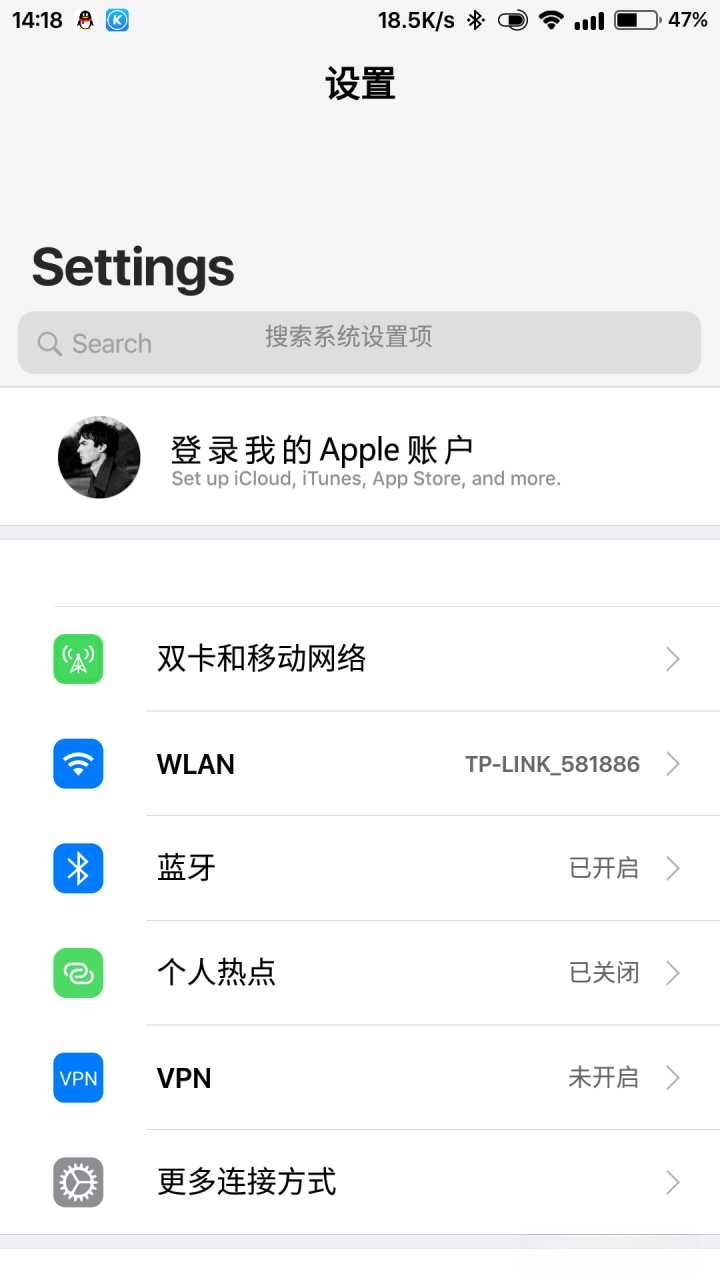
Task: Open 双卡和移动网络 settings
Action: [x=360, y=659]
